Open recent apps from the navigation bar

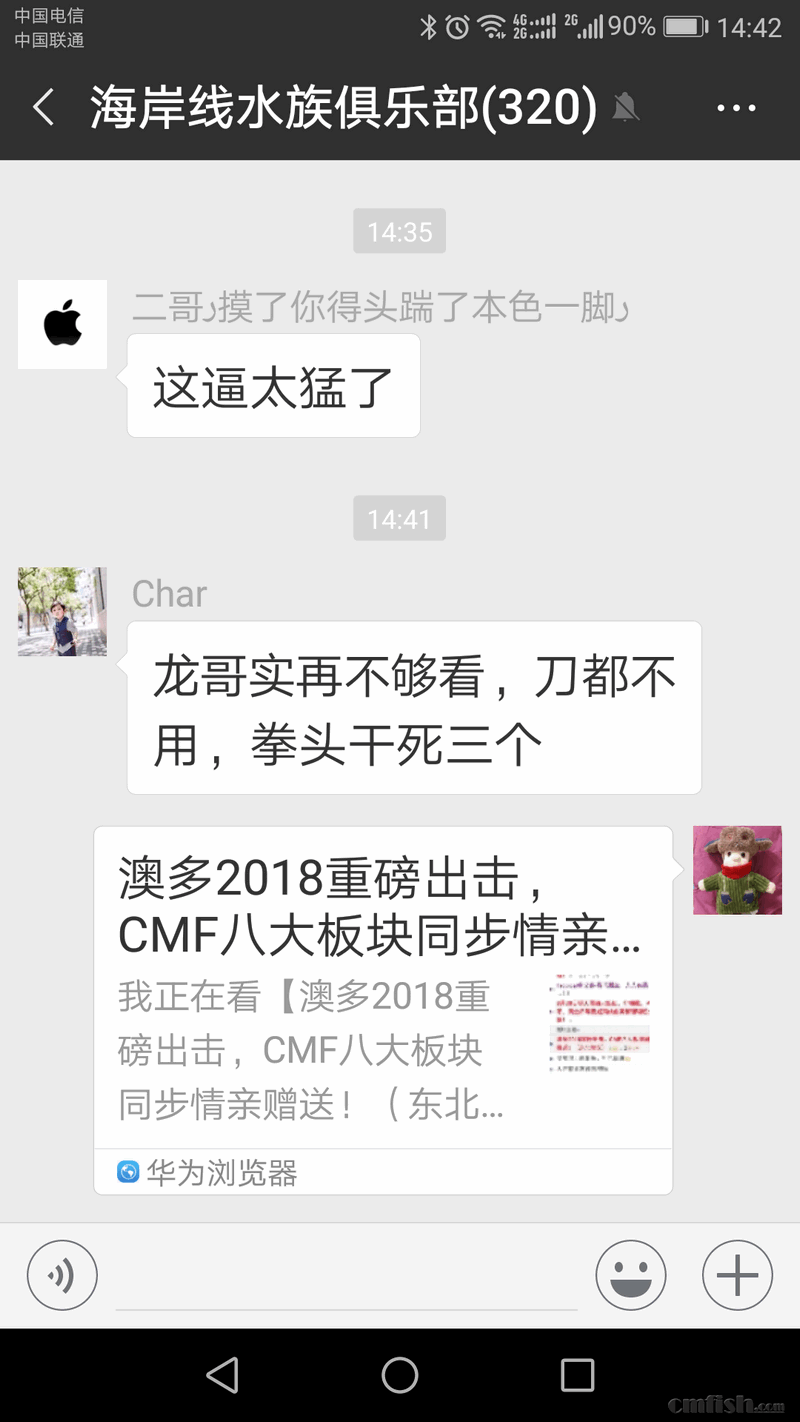[577, 1375]
